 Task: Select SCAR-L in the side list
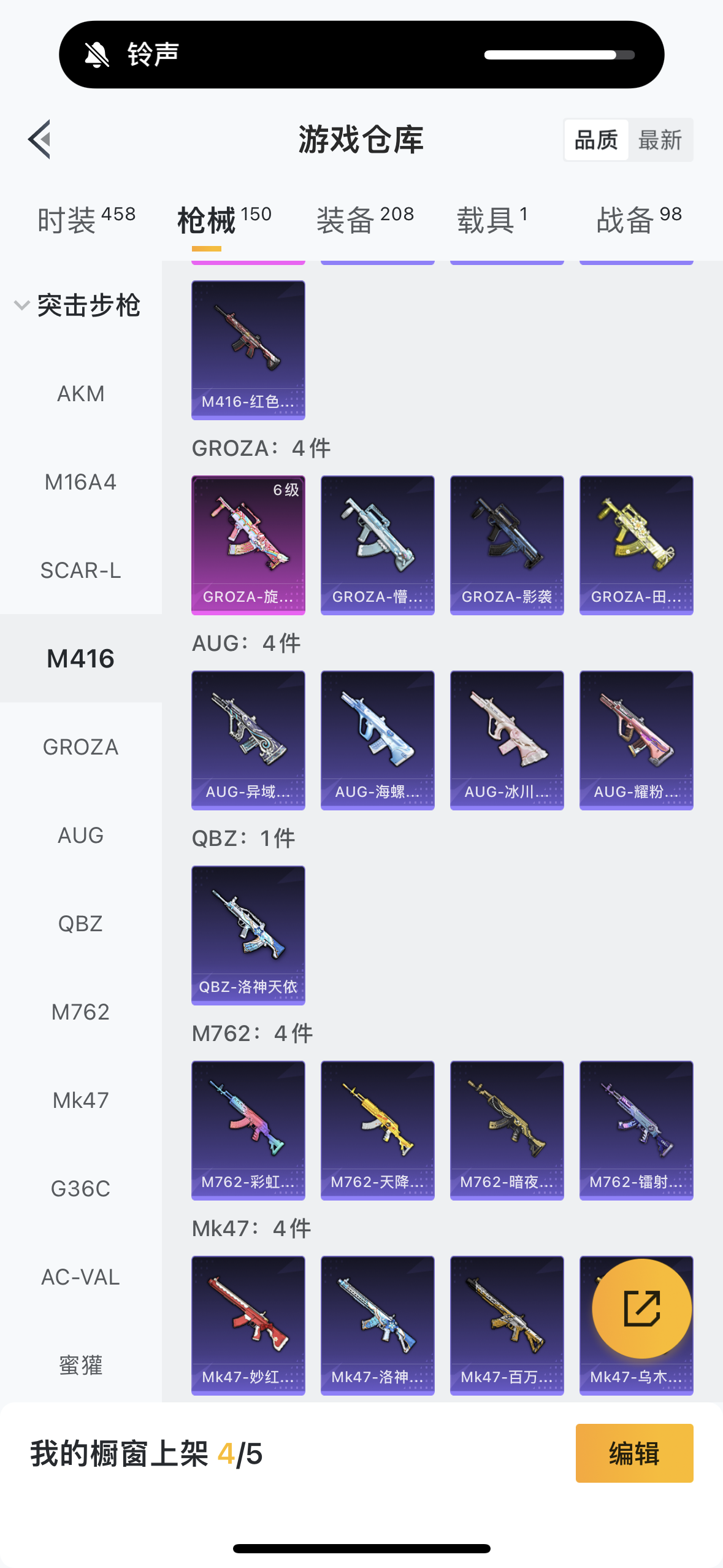pyautogui.click(x=80, y=571)
